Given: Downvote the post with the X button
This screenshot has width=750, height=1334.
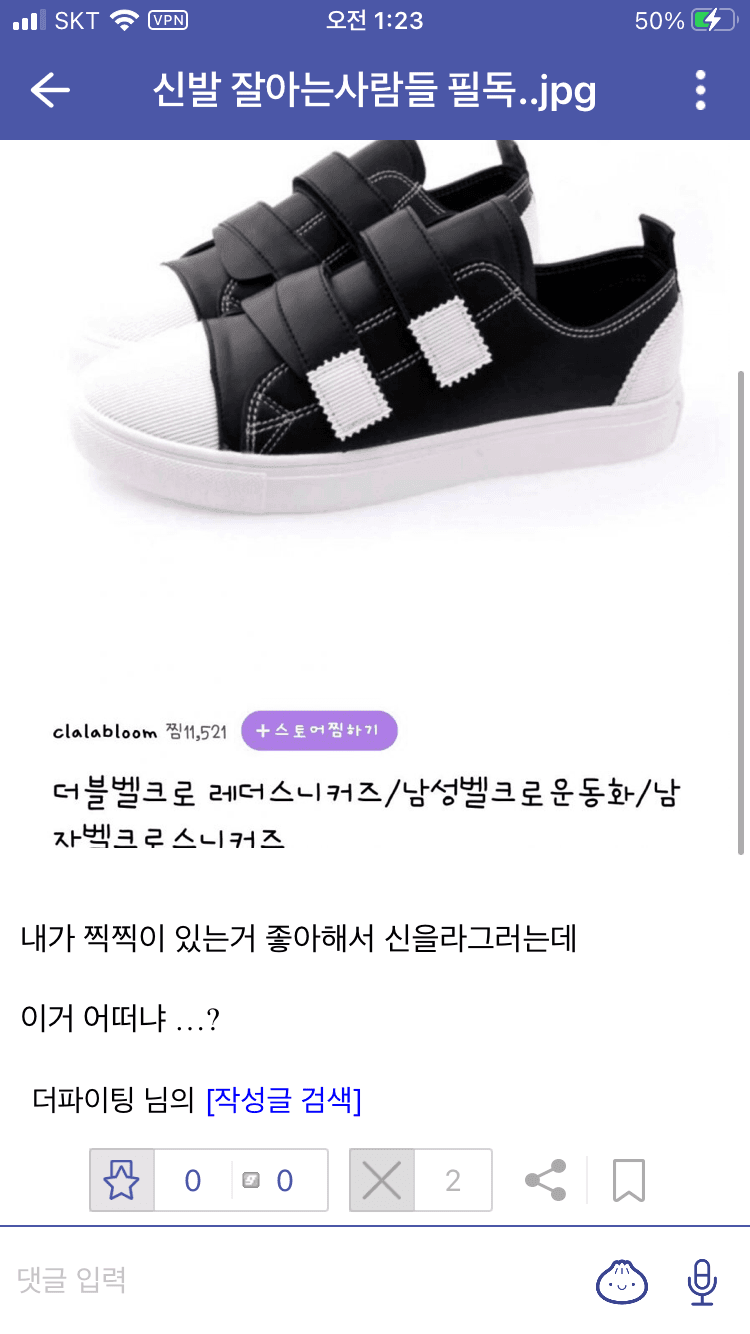Looking at the screenshot, I should click(x=381, y=1181).
